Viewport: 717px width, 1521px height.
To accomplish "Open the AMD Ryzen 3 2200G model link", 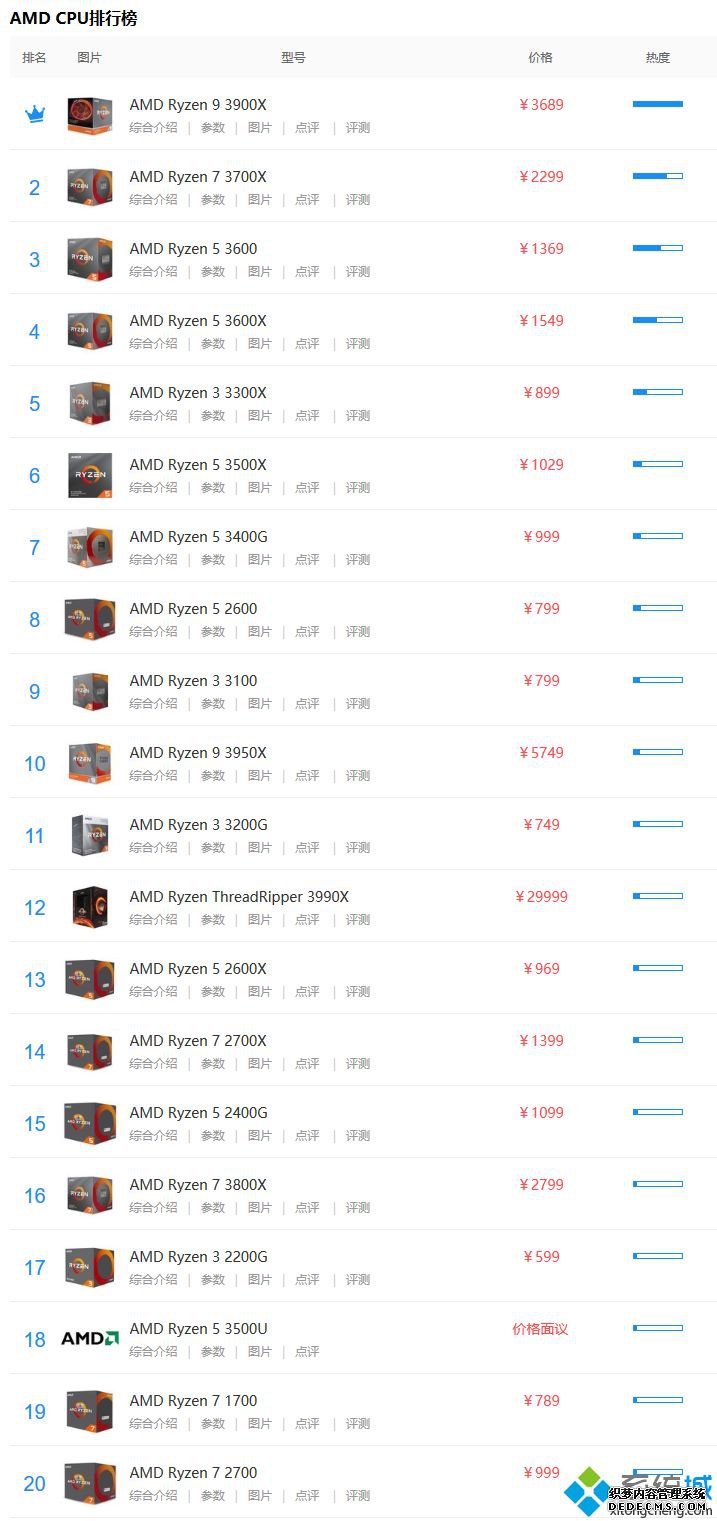I will [198, 1257].
